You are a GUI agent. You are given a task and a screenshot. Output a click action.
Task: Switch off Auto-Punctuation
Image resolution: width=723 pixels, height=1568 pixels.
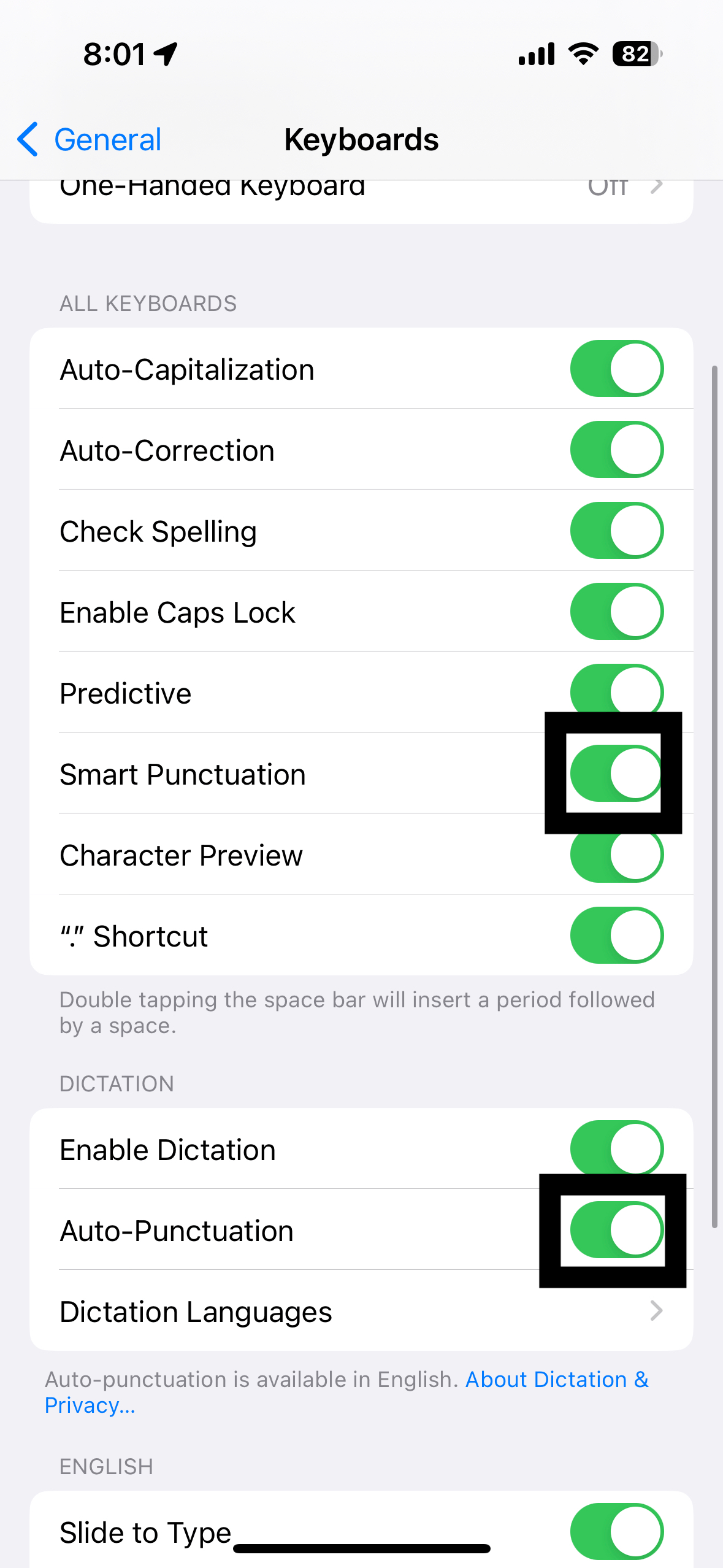tap(616, 1230)
